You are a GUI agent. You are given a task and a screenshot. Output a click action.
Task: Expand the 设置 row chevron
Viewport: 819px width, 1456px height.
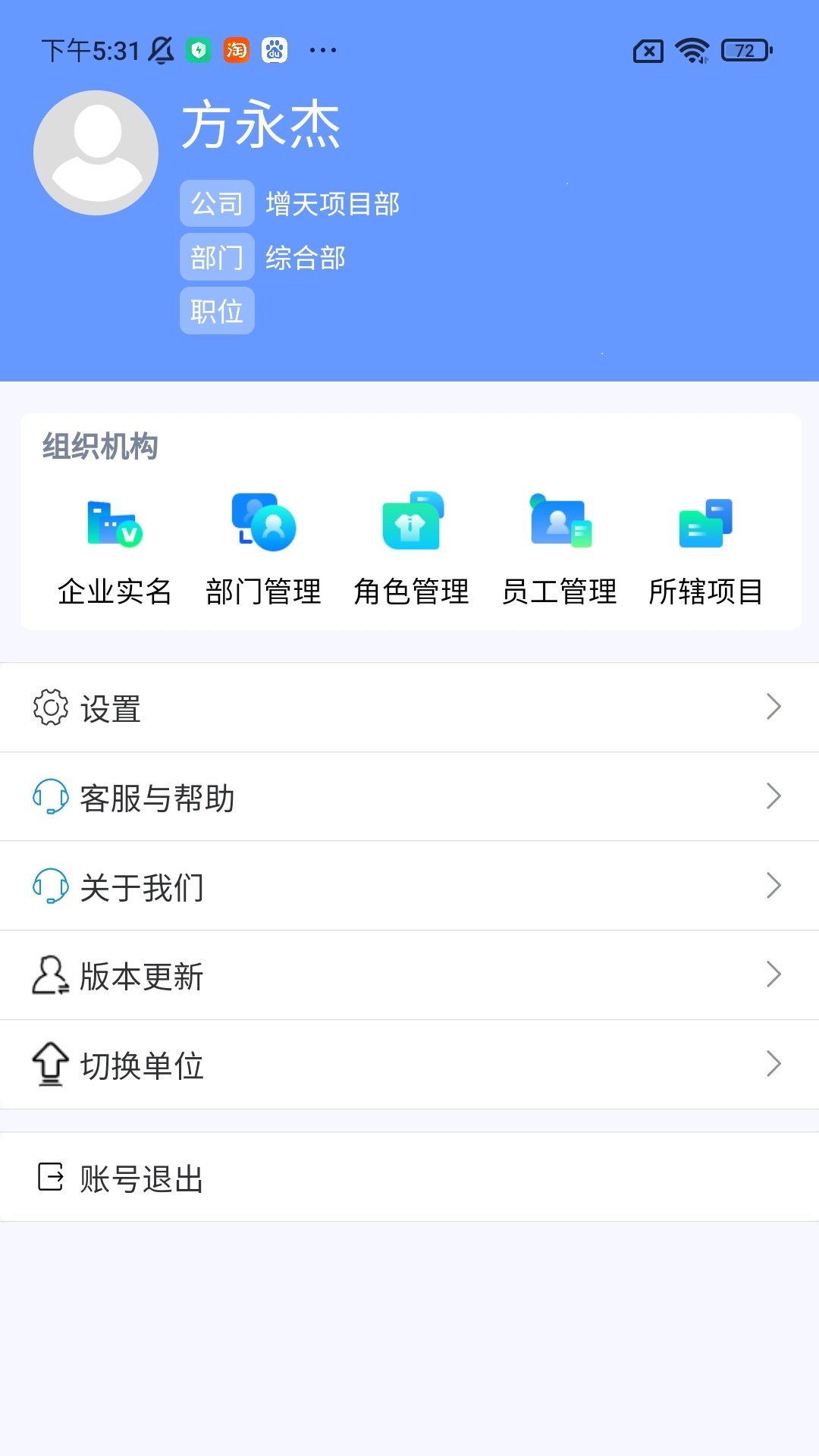coord(773,707)
